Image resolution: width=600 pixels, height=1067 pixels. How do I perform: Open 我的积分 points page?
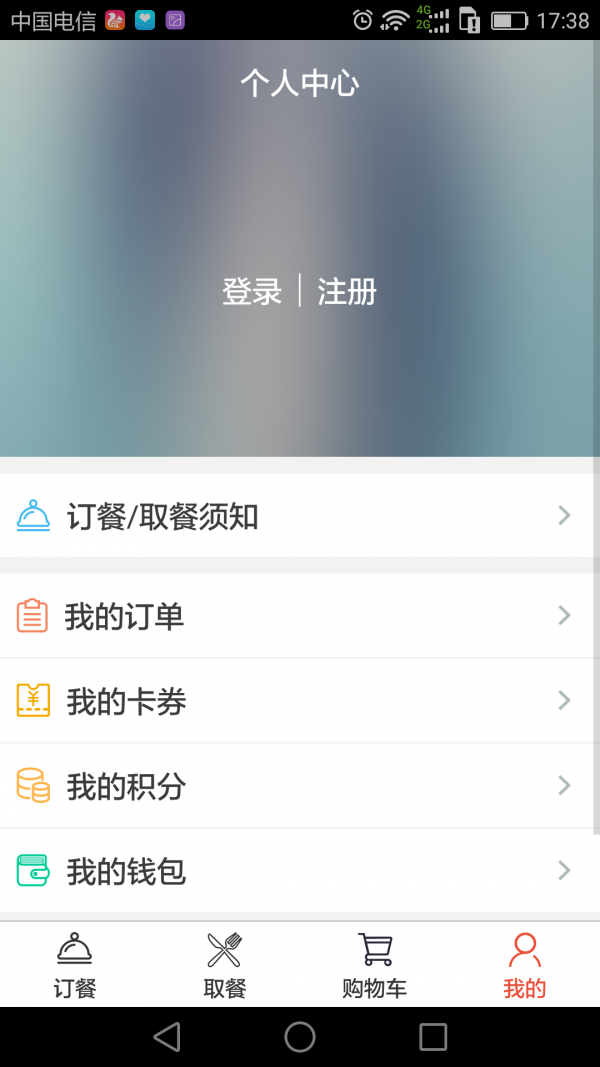click(298, 786)
